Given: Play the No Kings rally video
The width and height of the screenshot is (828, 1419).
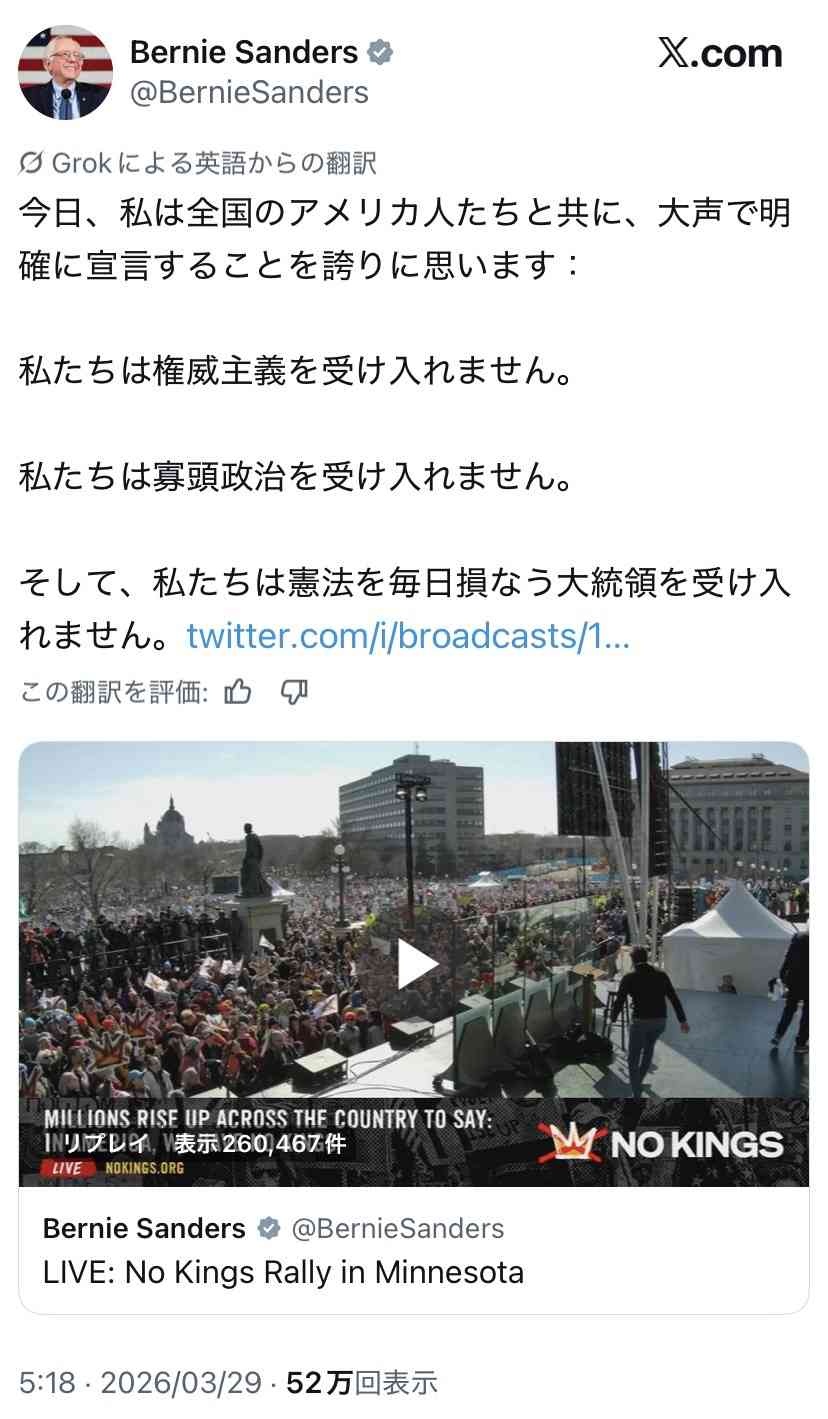Looking at the screenshot, I should point(414,964).
